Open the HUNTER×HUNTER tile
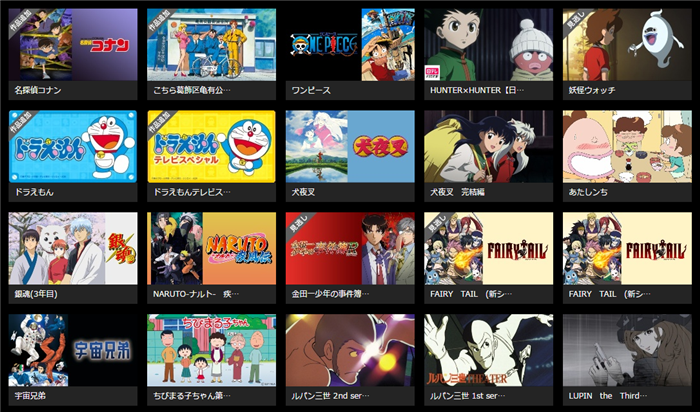This screenshot has width=700, height=412. (x=488, y=45)
